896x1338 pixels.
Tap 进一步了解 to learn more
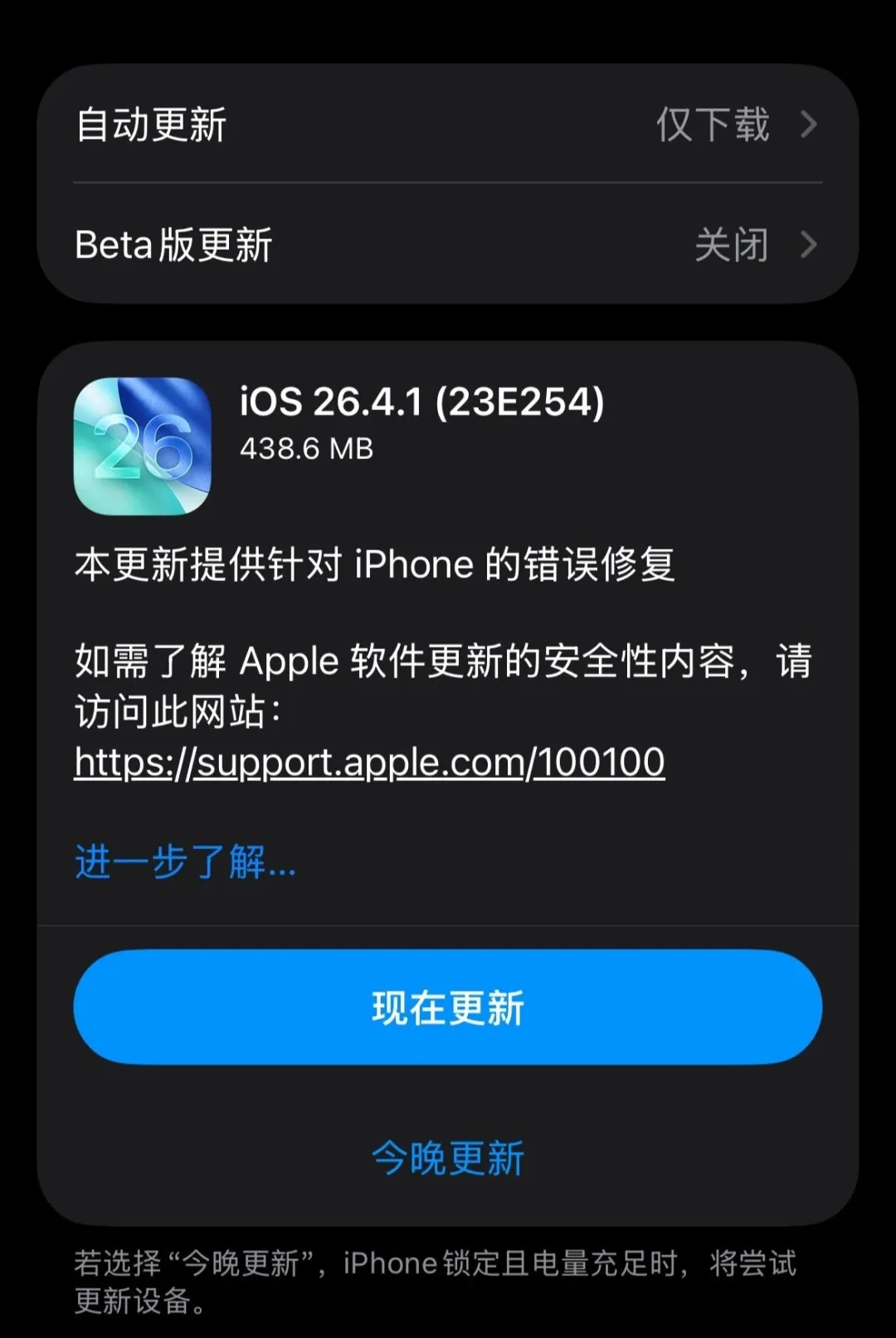pos(185,862)
